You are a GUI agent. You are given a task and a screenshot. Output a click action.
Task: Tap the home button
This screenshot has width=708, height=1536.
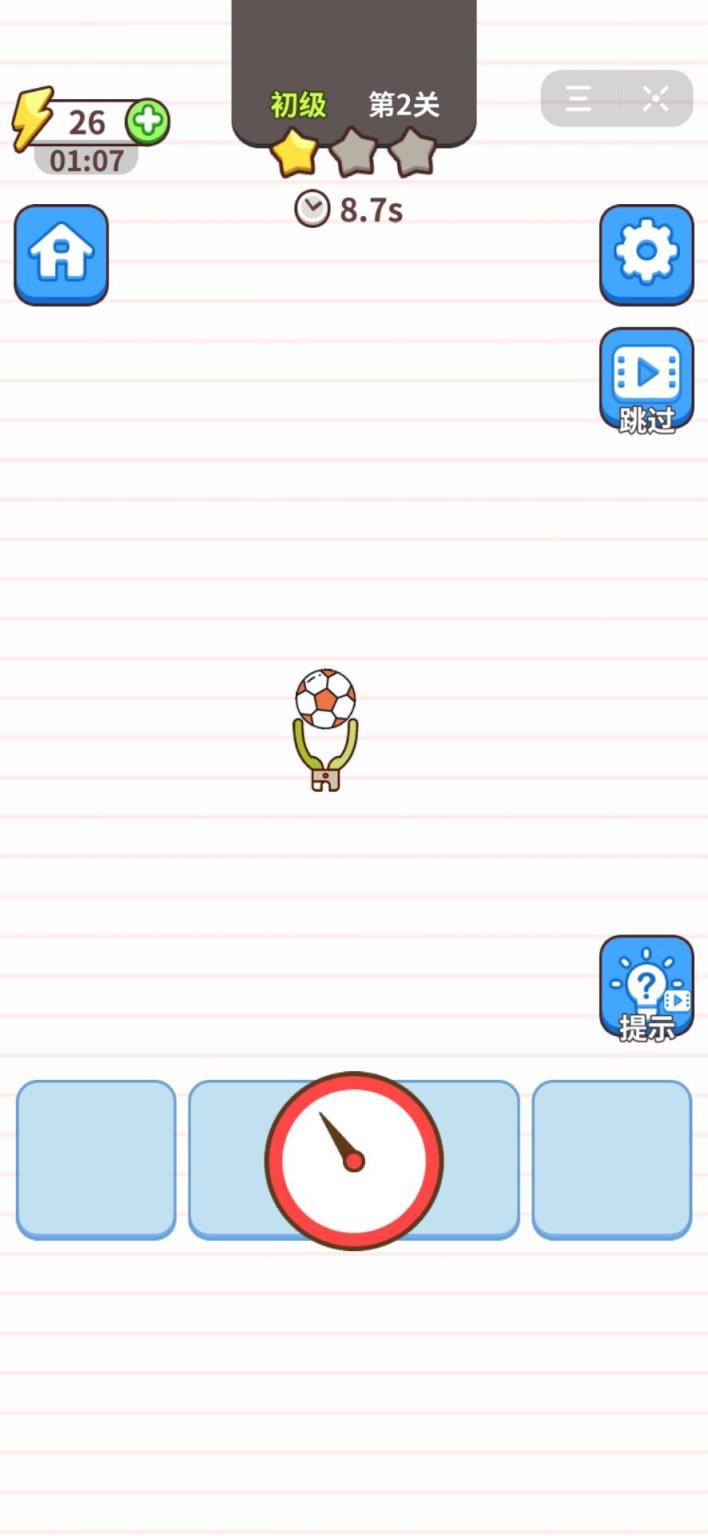[61, 254]
